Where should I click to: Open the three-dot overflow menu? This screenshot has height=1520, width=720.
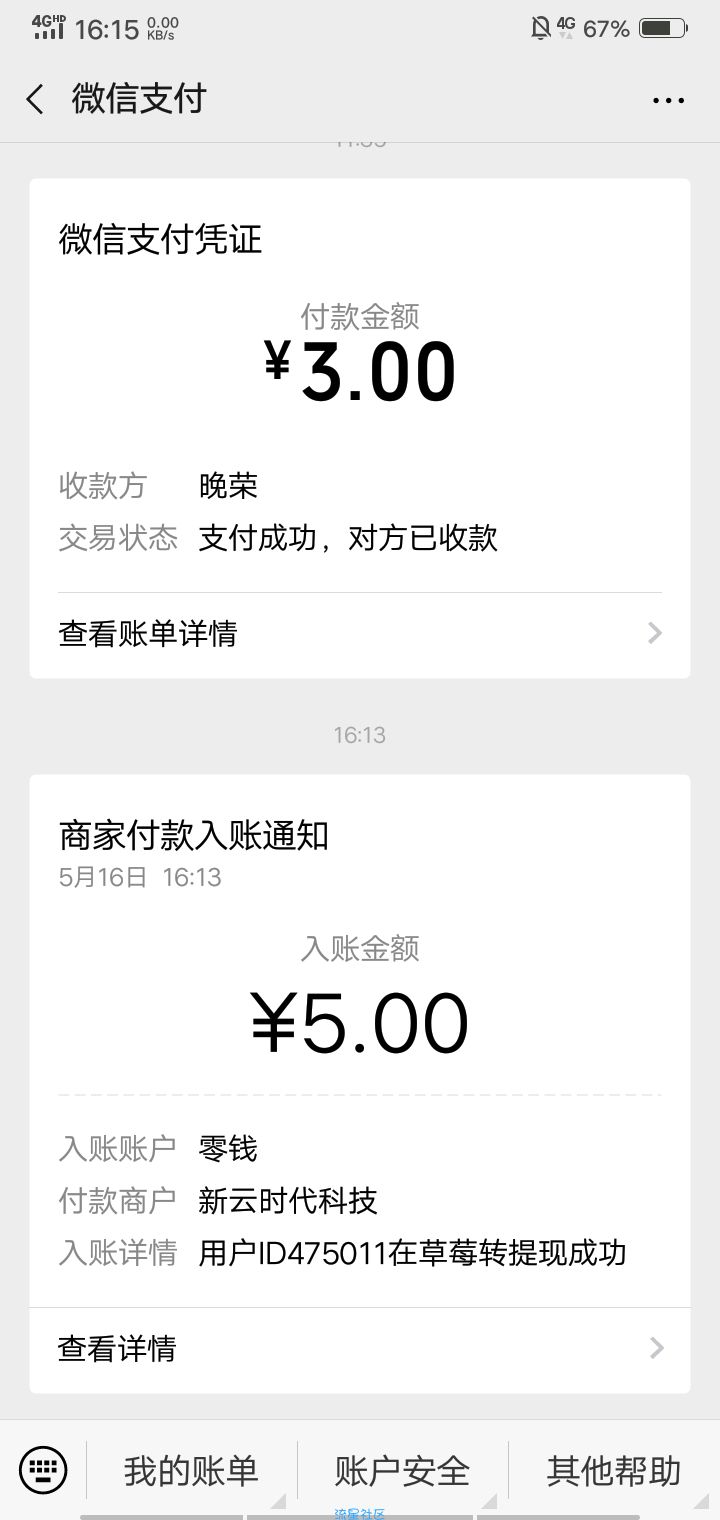point(668,100)
